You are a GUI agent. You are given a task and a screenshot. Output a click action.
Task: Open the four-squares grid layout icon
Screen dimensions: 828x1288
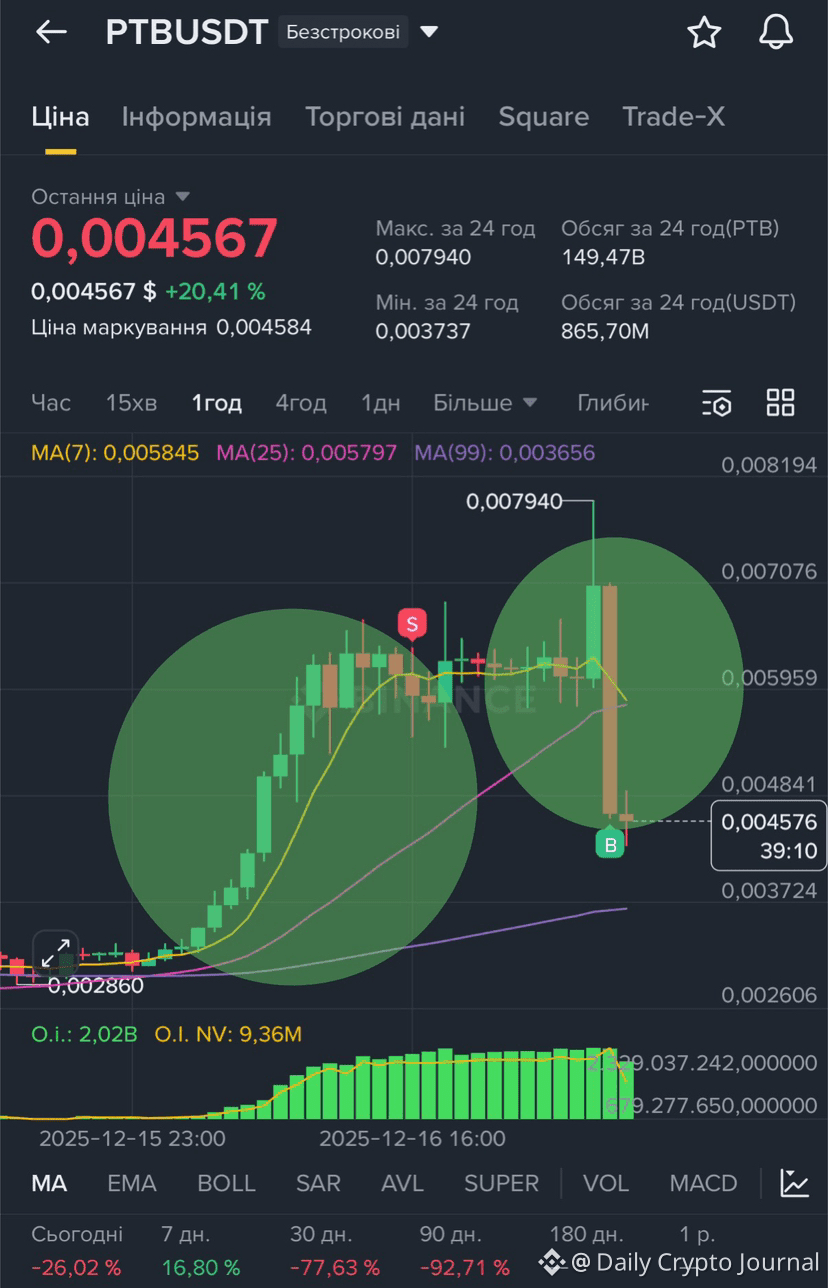tap(780, 403)
